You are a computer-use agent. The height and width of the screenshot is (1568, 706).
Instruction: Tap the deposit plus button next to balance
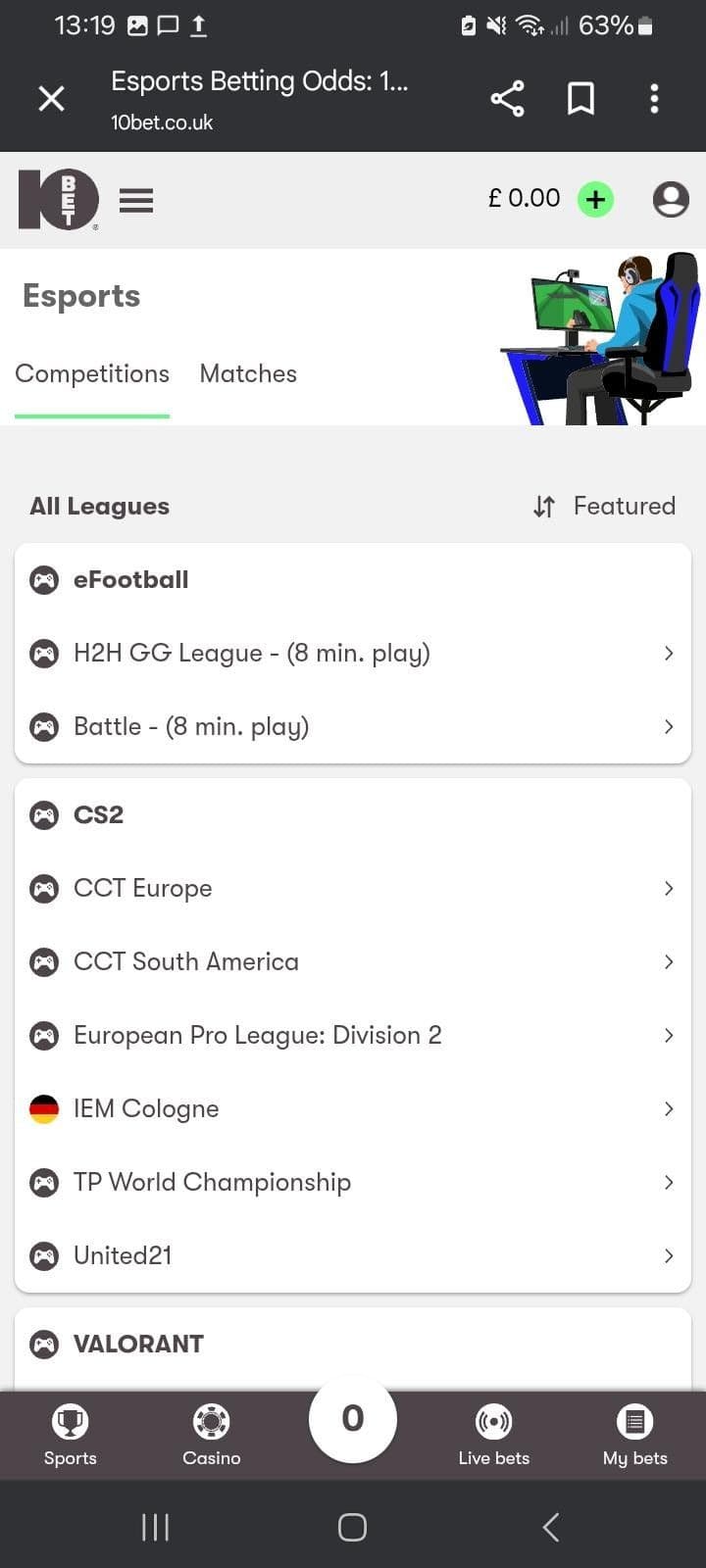(x=595, y=198)
